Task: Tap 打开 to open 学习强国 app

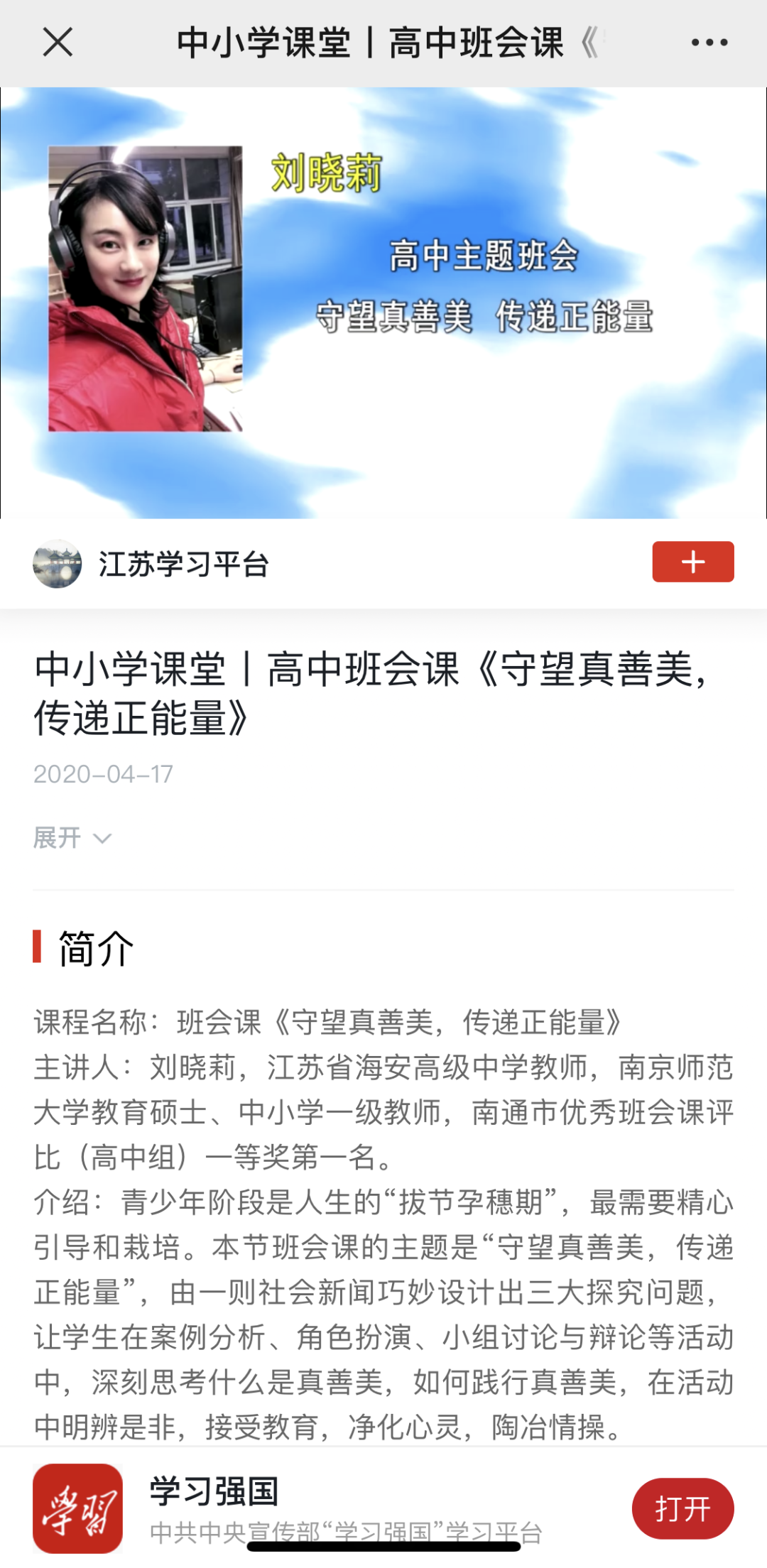Action: point(682,1508)
